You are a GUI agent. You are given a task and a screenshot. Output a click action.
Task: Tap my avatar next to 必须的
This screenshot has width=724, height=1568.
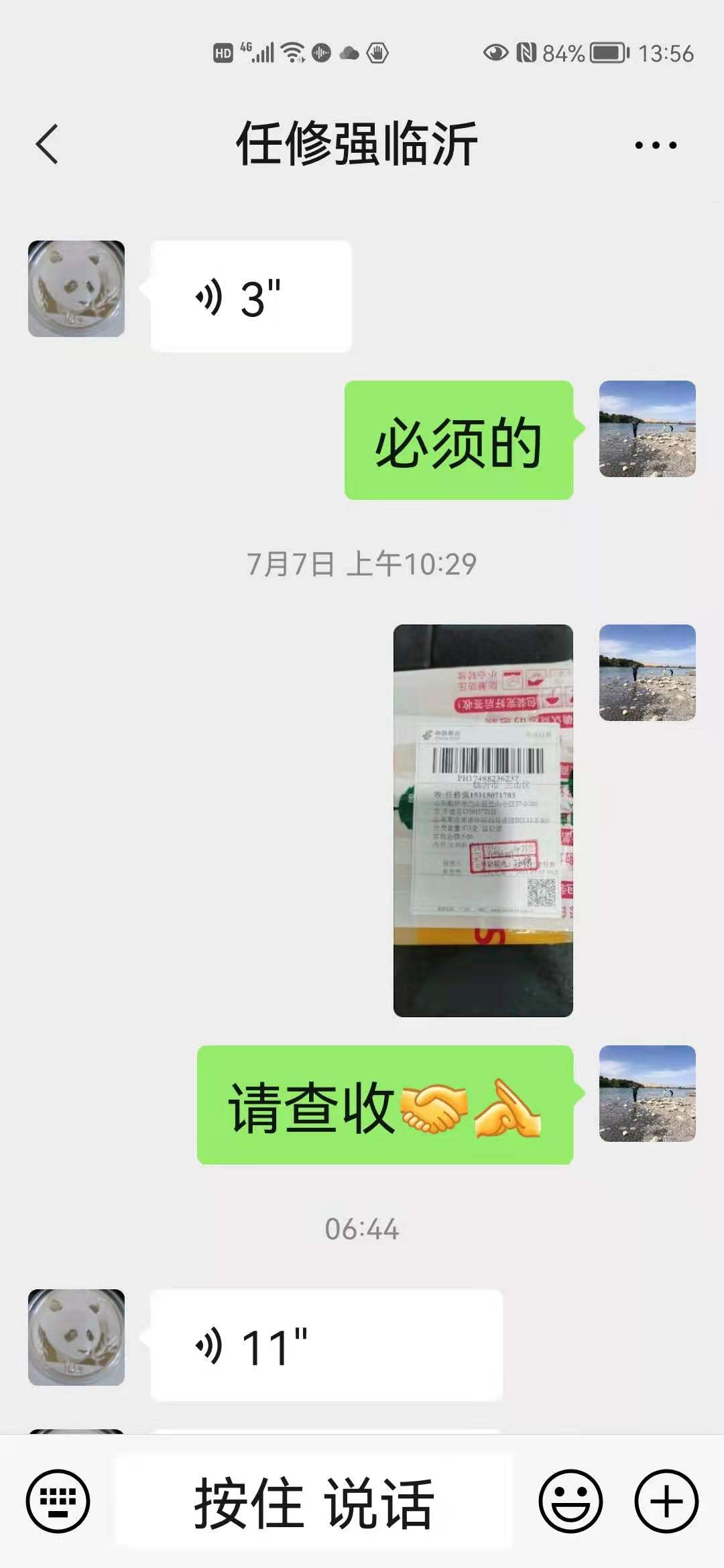point(647,429)
